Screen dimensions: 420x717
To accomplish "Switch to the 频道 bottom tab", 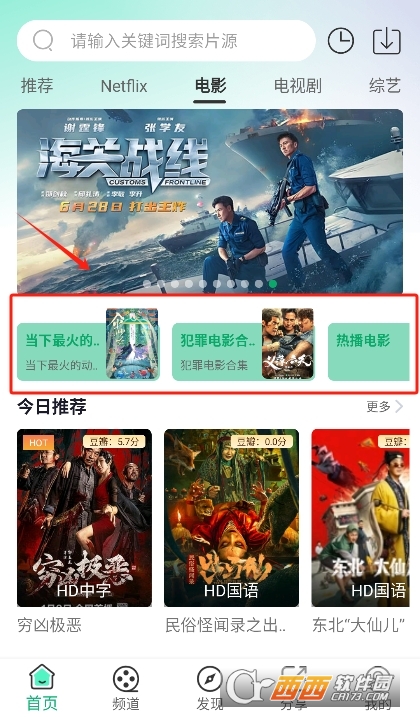I will [x=126, y=688].
